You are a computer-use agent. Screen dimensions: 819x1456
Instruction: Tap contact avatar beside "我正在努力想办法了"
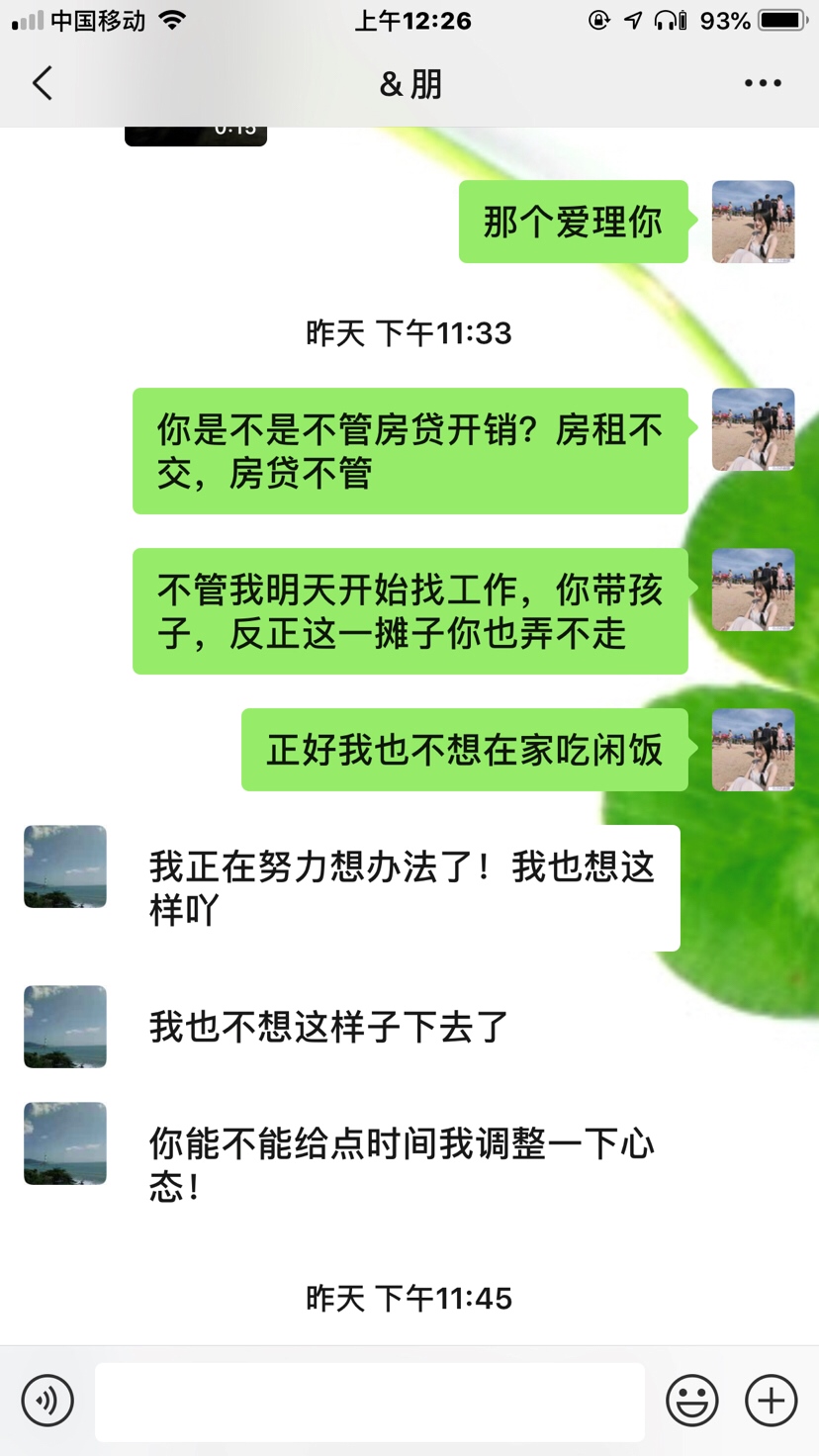click(x=65, y=866)
